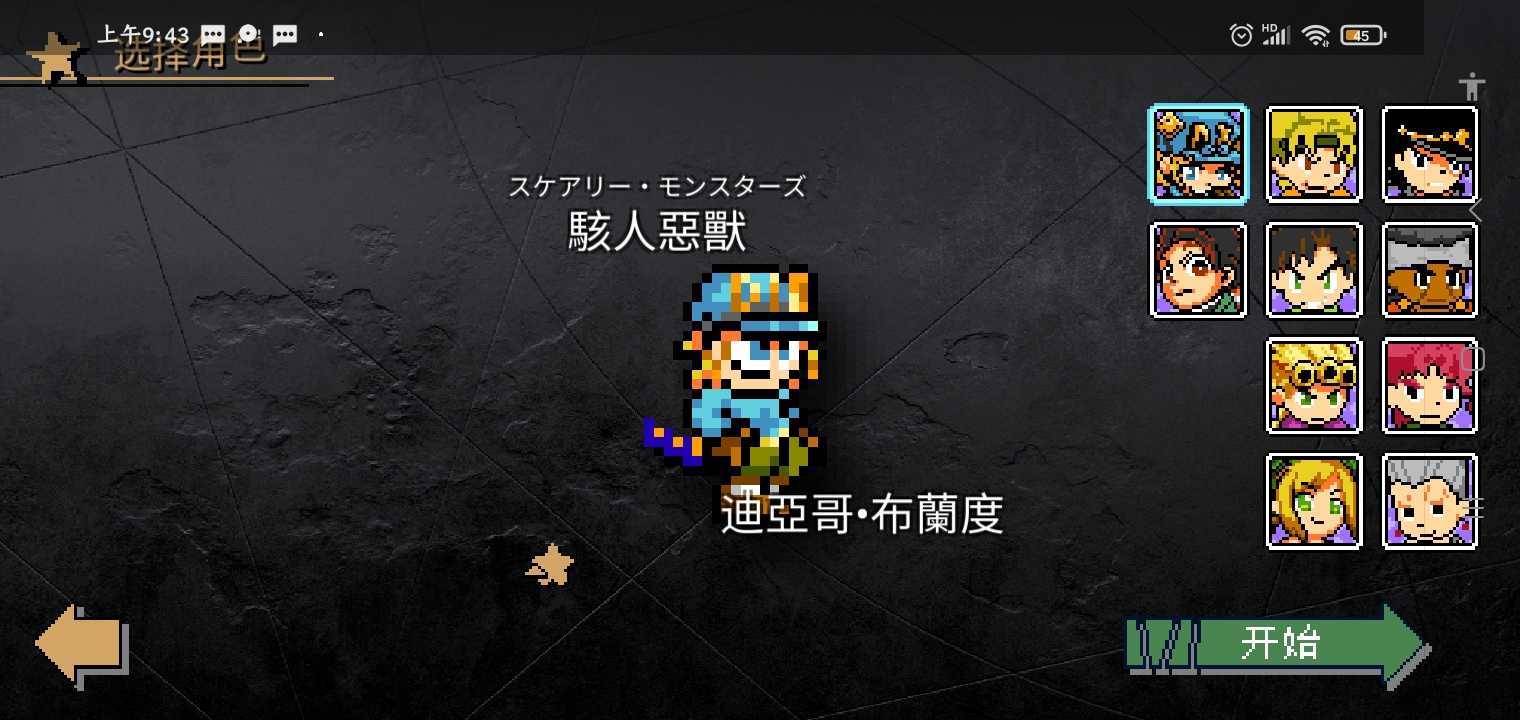This screenshot has width=1520, height=720.
Task: Pick the dark-skinned character with gray headwrap
Action: tap(1430, 270)
